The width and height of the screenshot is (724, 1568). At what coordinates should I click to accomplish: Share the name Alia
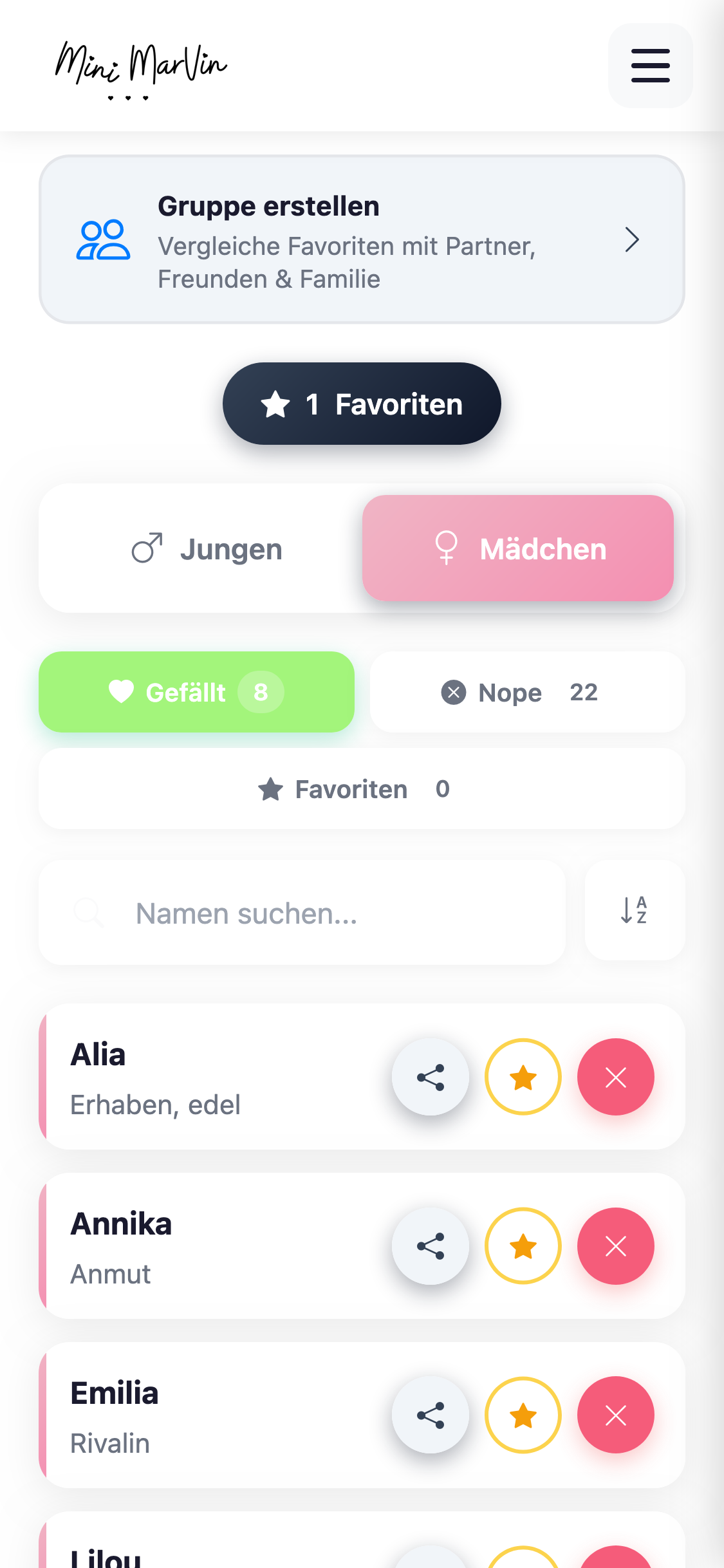(x=430, y=1077)
